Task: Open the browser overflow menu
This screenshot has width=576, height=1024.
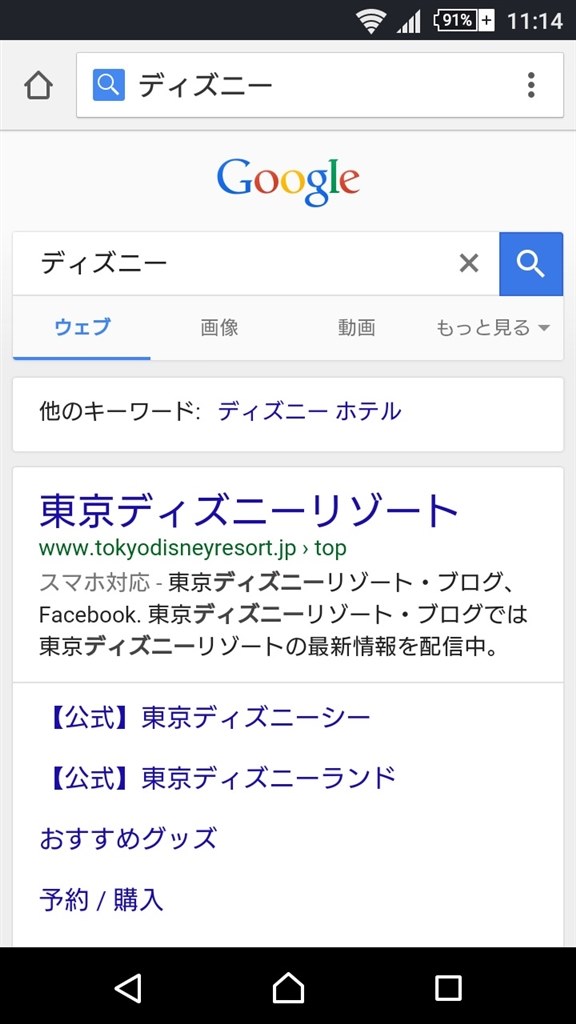Action: point(531,86)
